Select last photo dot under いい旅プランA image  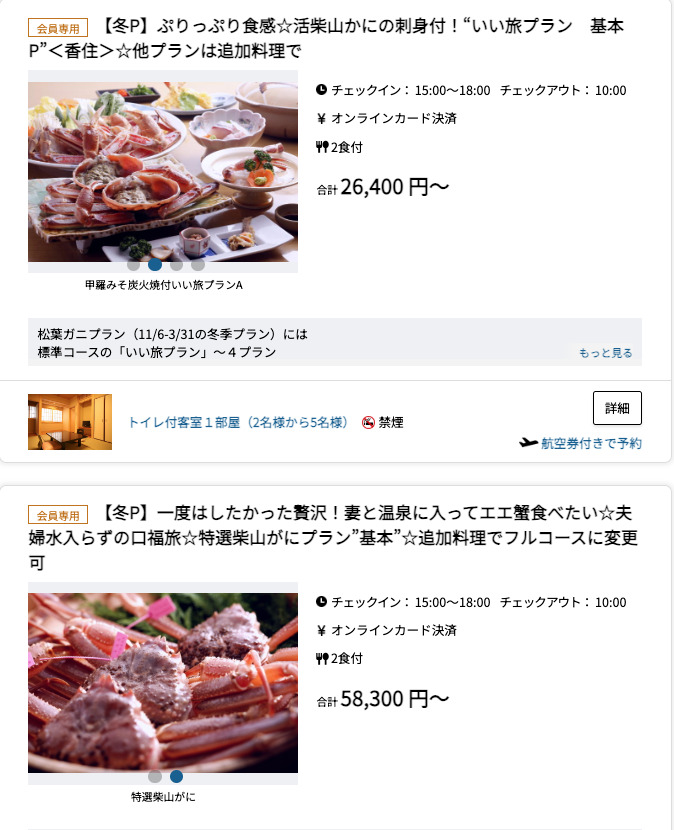point(198,265)
